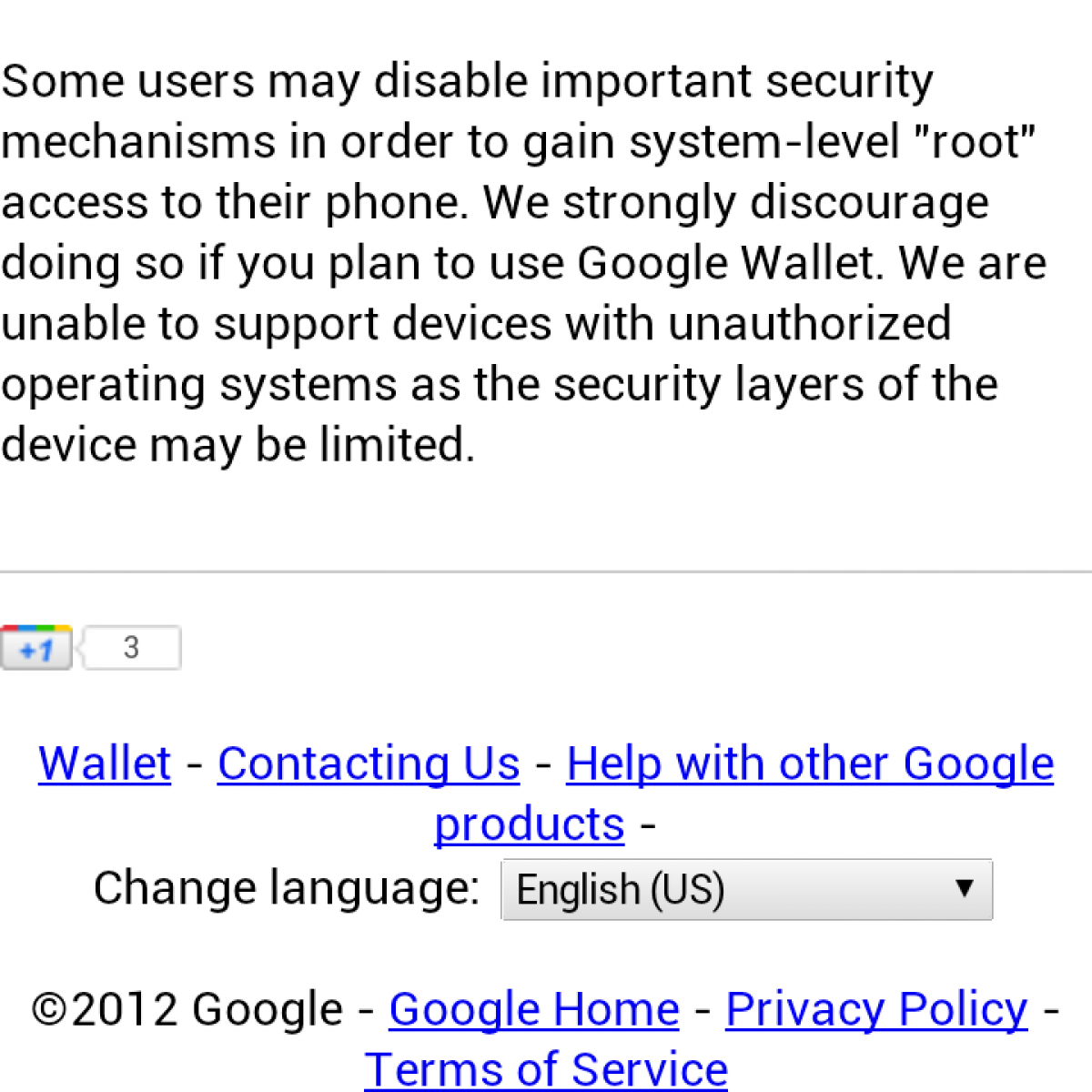Tap the Google +1 button
The width and height of the screenshot is (1092, 1092).
35,648
